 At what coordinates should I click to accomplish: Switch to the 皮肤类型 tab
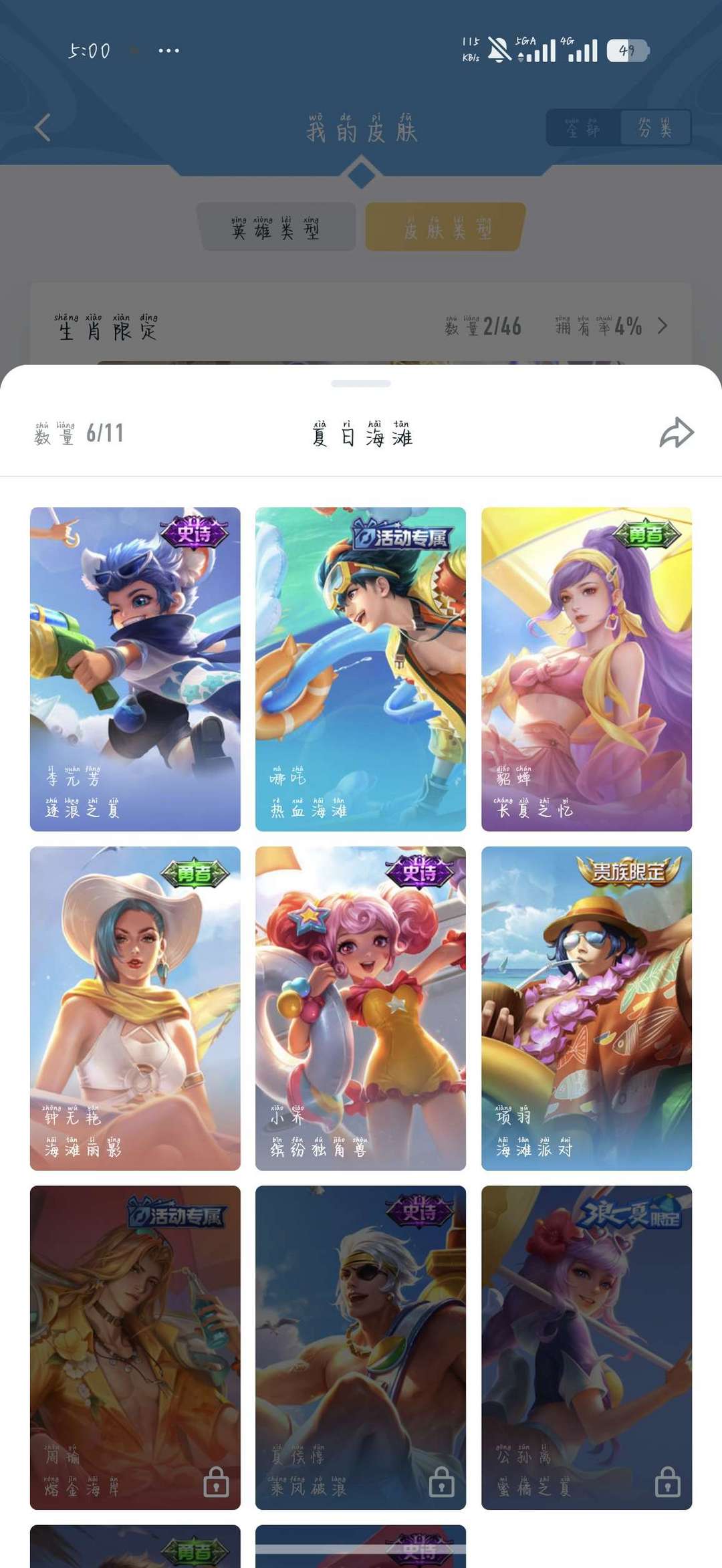[x=446, y=227]
